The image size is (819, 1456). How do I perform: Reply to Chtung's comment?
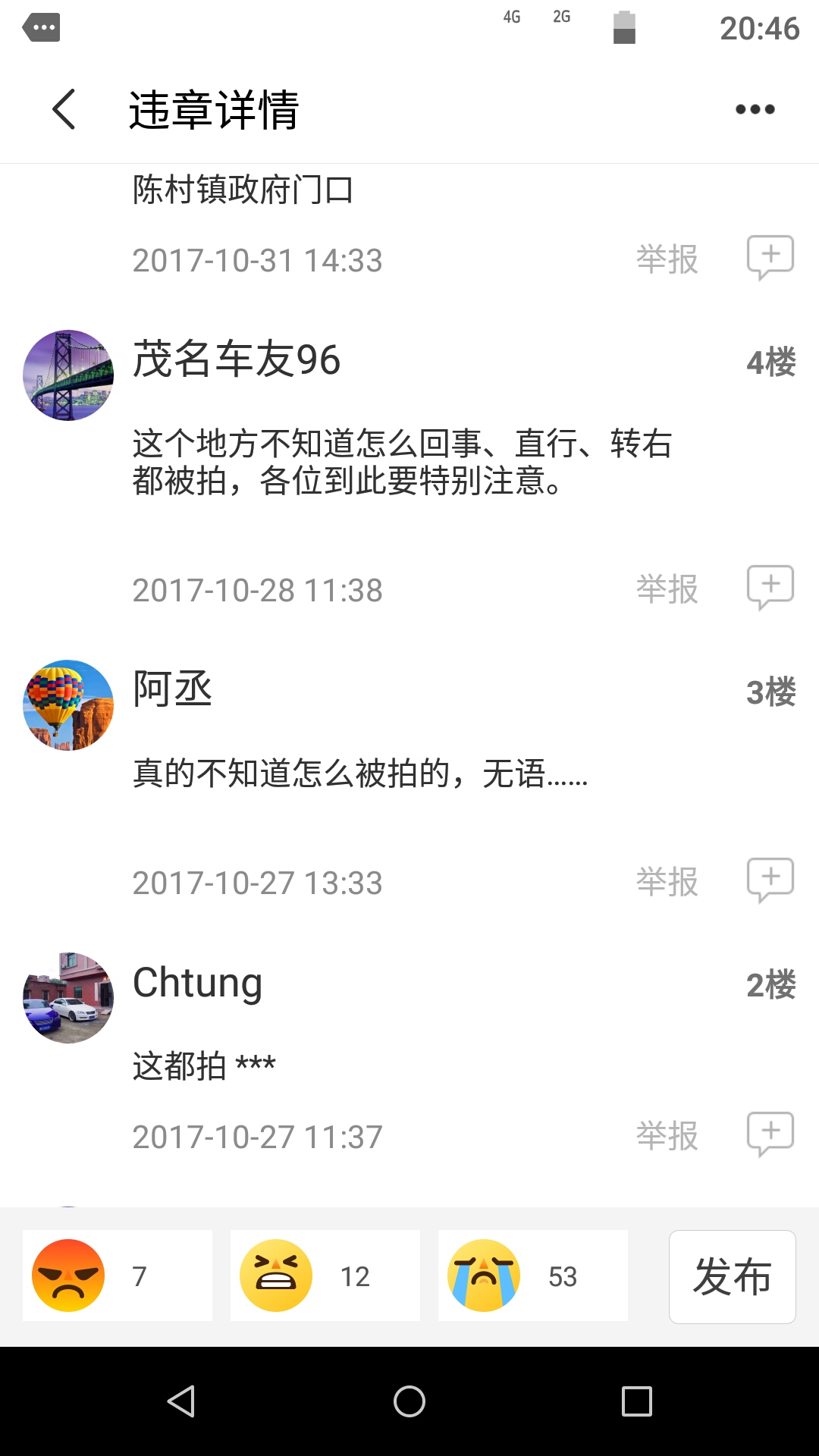pyautogui.click(x=770, y=1134)
